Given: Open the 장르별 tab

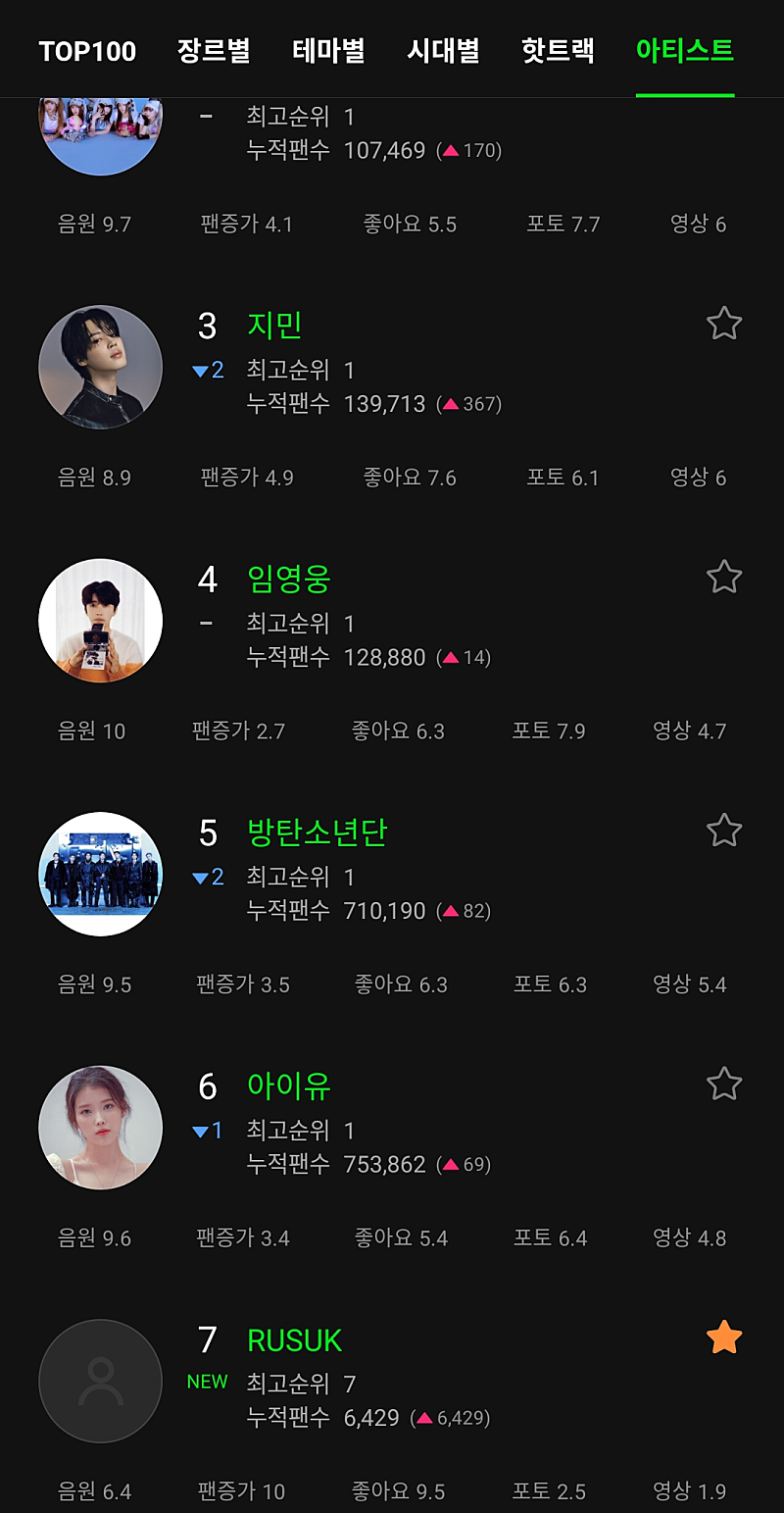Looking at the screenshot, I should (214, 51).
